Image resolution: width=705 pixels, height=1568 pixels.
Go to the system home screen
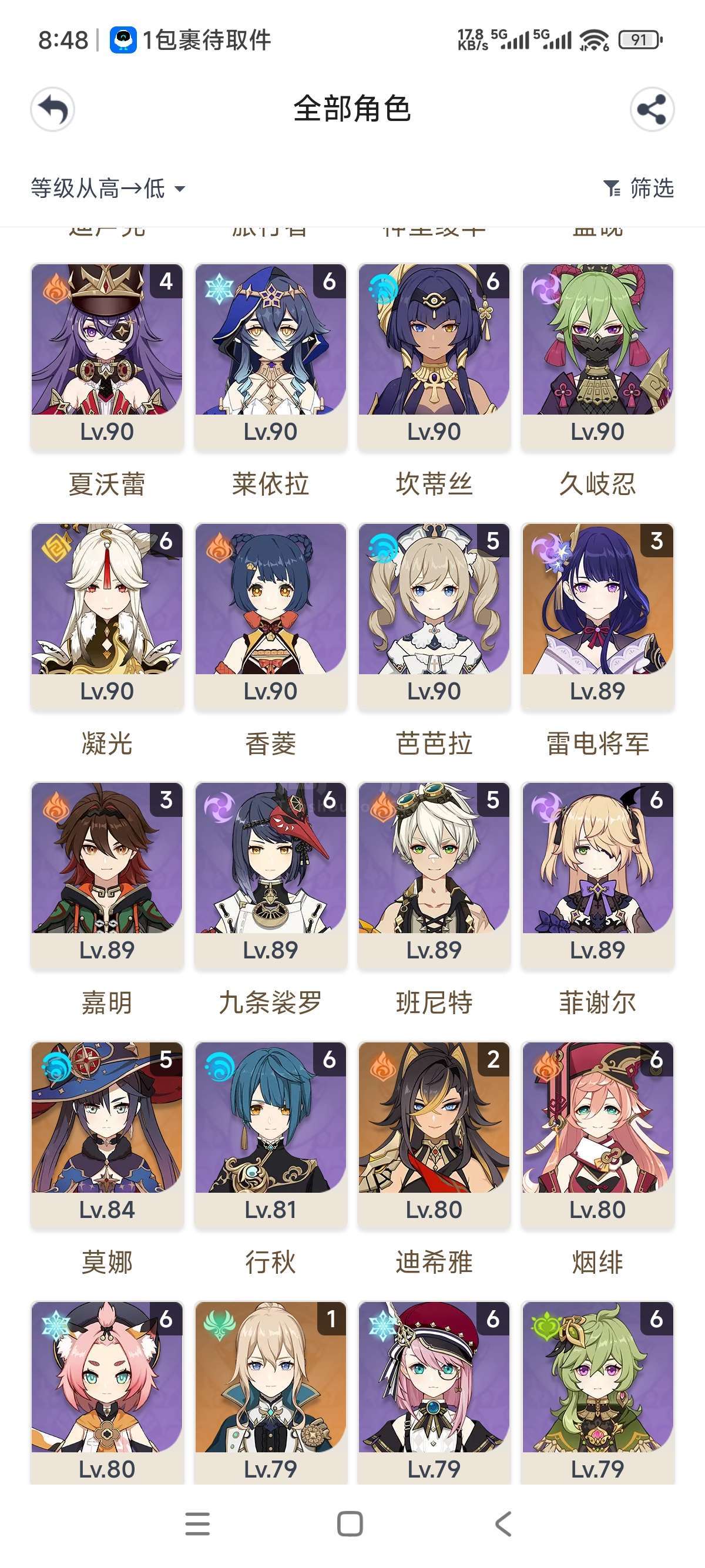[x=350, y=1523]
